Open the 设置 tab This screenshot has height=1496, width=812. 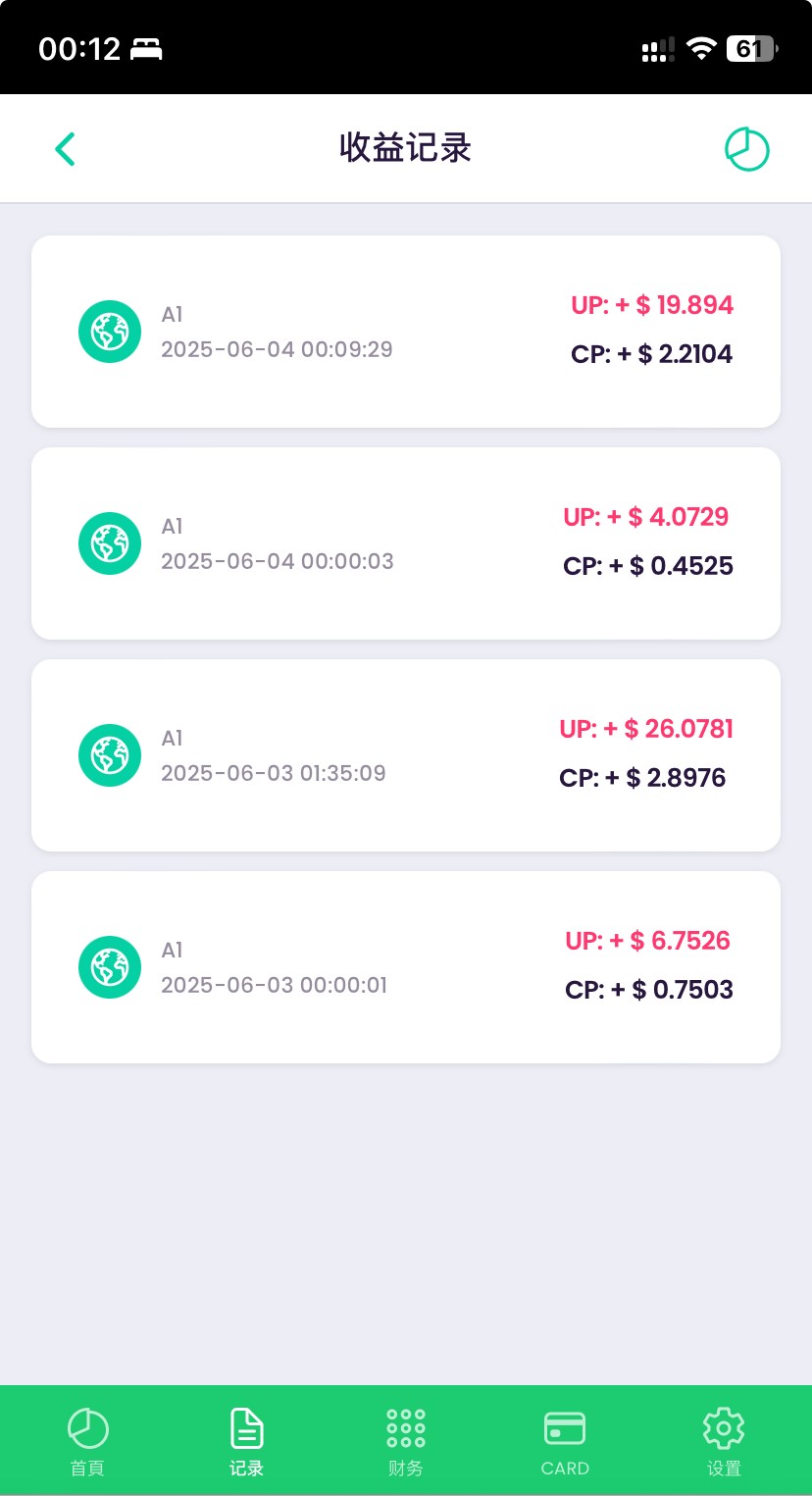point(724,1442)
